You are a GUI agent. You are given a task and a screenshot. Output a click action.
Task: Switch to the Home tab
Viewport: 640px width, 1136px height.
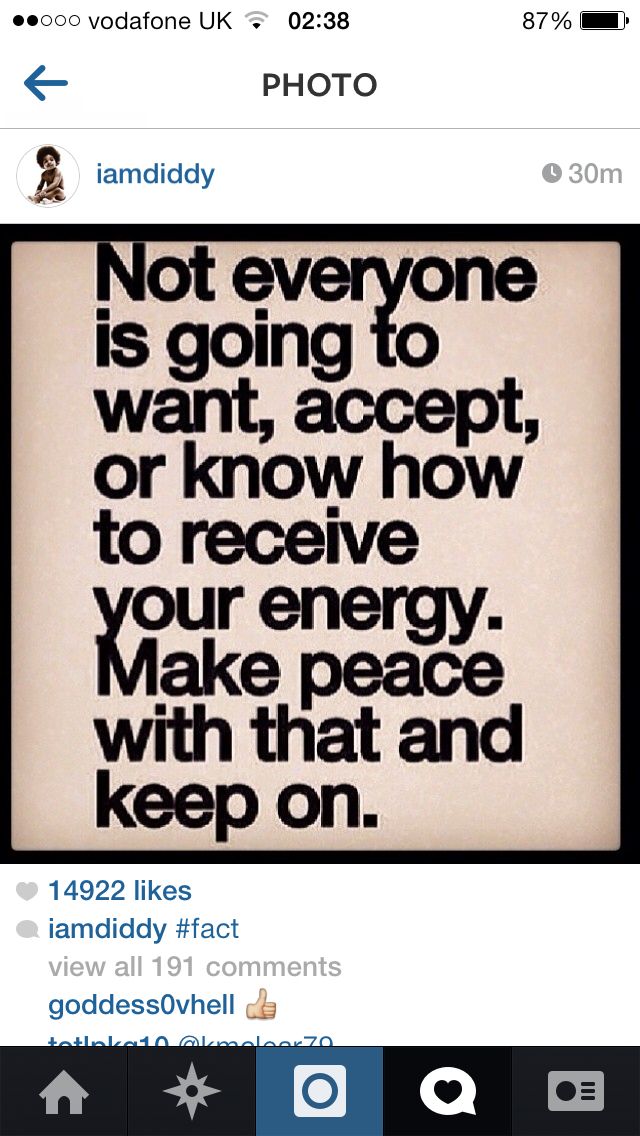tap(64, 1091)
